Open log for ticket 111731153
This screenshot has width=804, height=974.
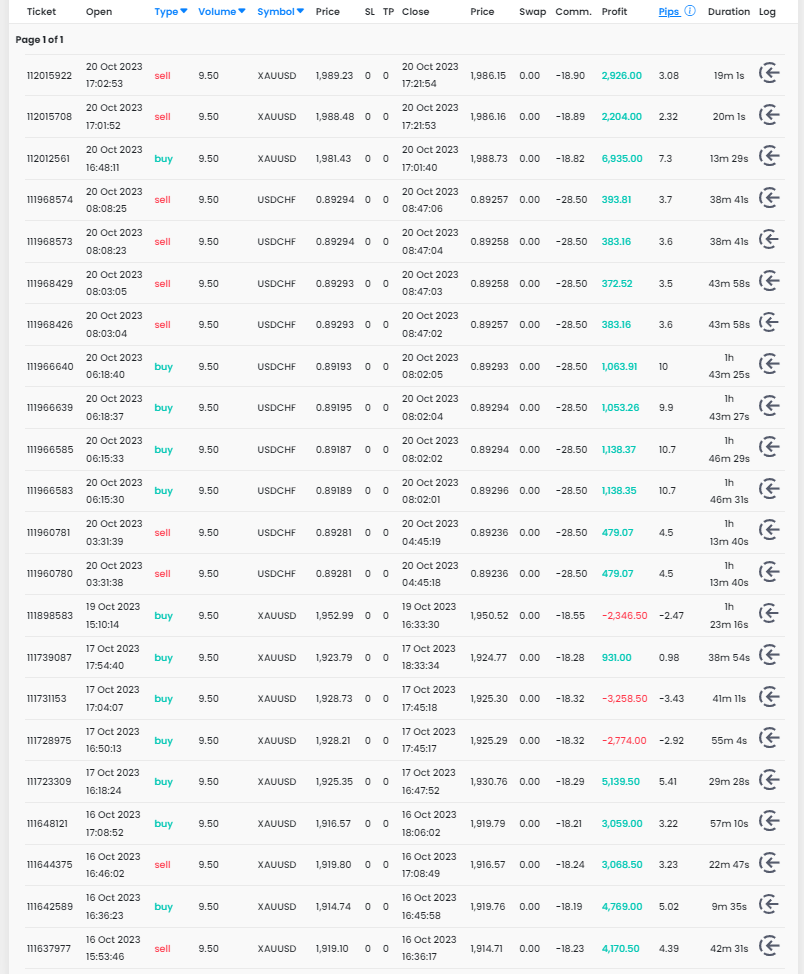click(x=769, y=698)
